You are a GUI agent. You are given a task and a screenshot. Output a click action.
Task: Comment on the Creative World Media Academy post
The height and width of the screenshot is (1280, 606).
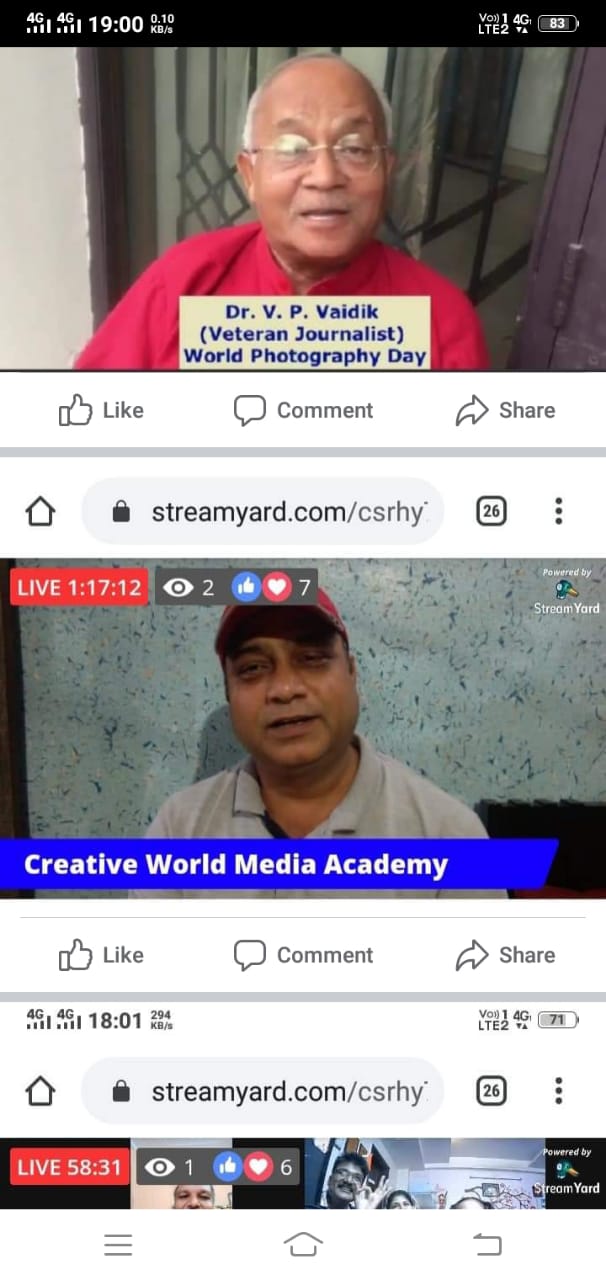pos(303,955)
